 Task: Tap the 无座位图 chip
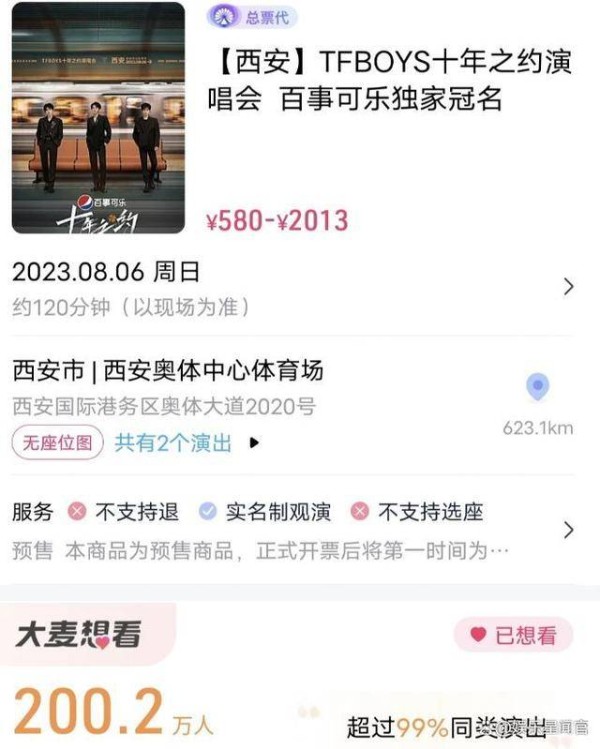[x=58, y=442]
